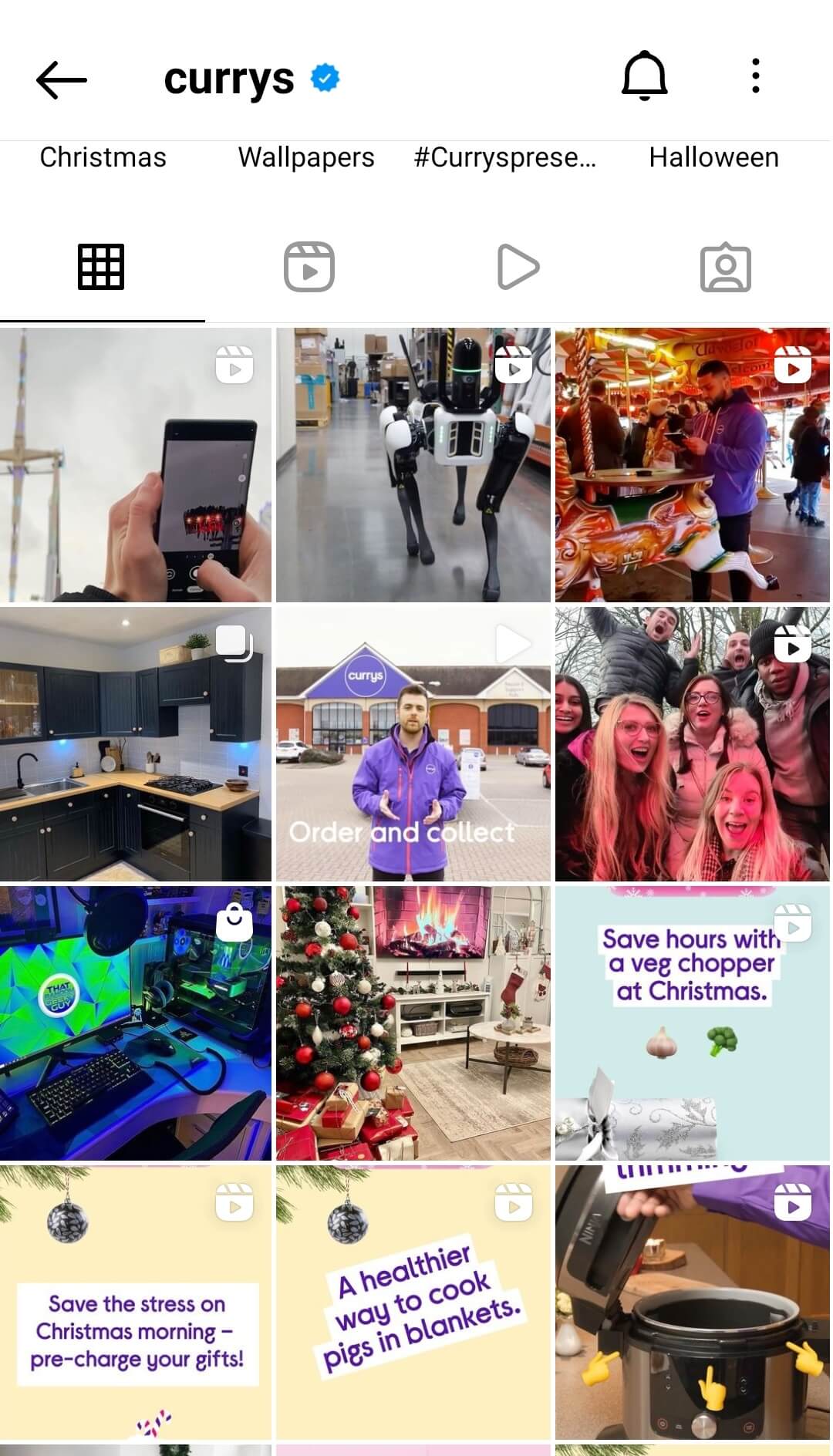Switch to the posts grid tab

tap(101, 267)
